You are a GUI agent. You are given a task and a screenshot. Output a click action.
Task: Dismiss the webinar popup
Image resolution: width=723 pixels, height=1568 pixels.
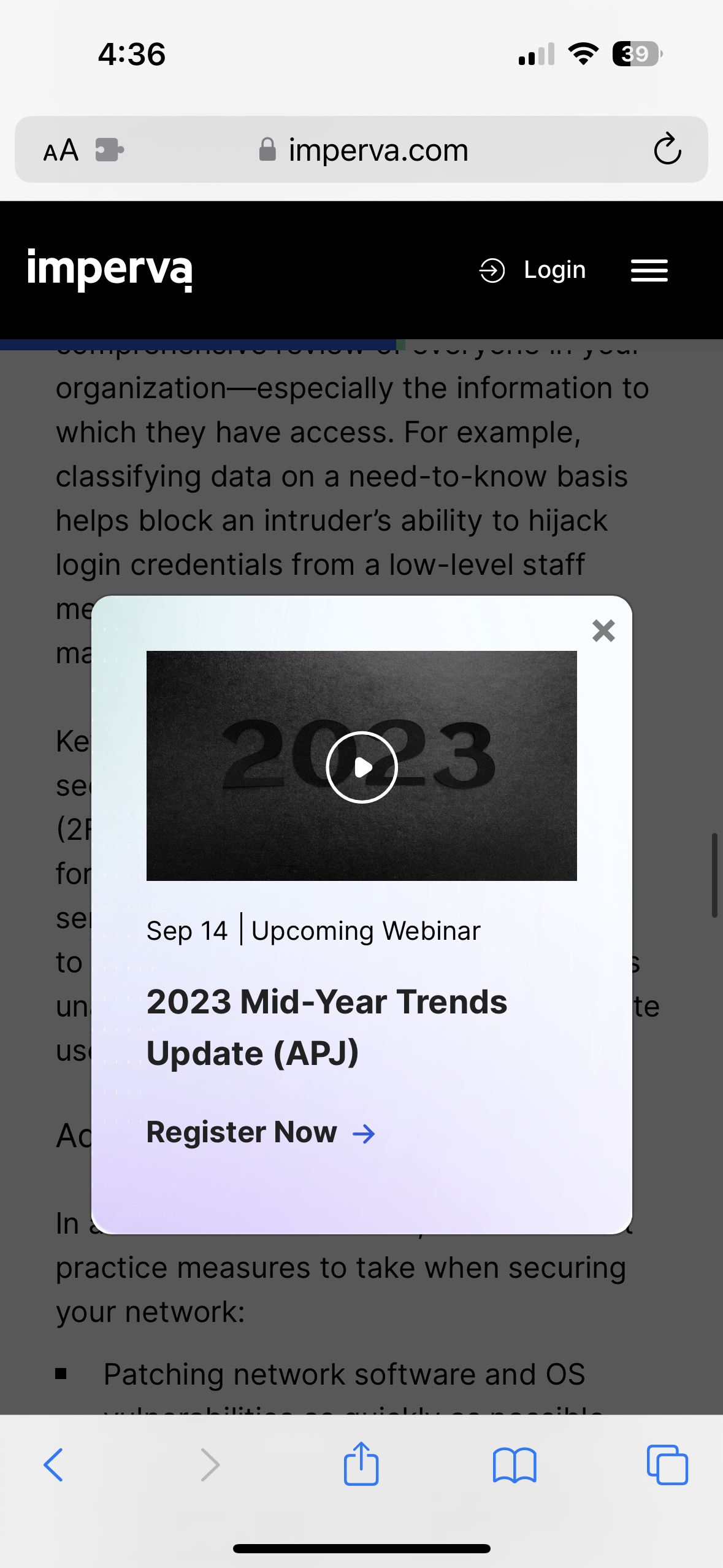click(x=603, y=631)
